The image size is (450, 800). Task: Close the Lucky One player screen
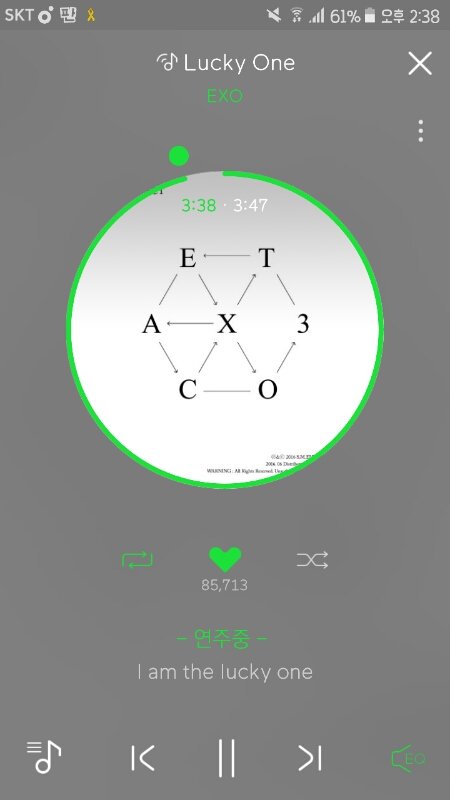coord(420,64)
